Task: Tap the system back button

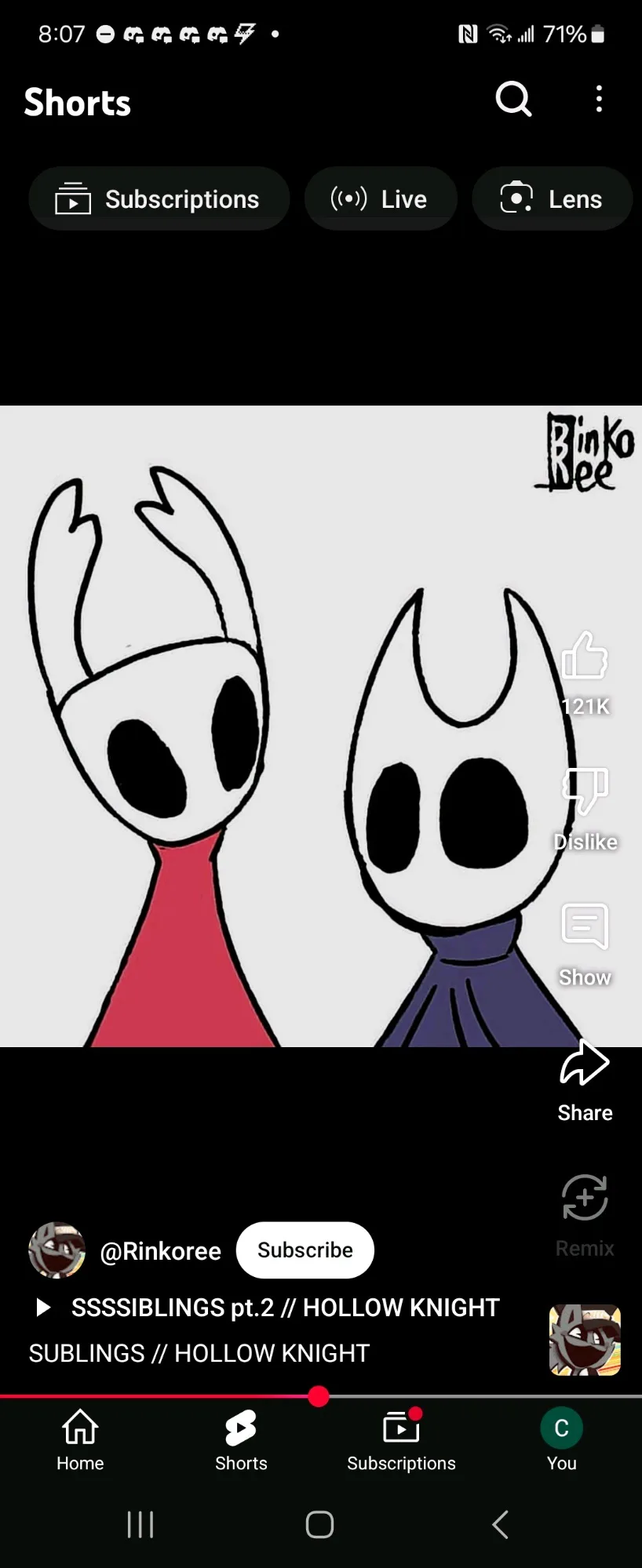Action: coord(501,1525)
